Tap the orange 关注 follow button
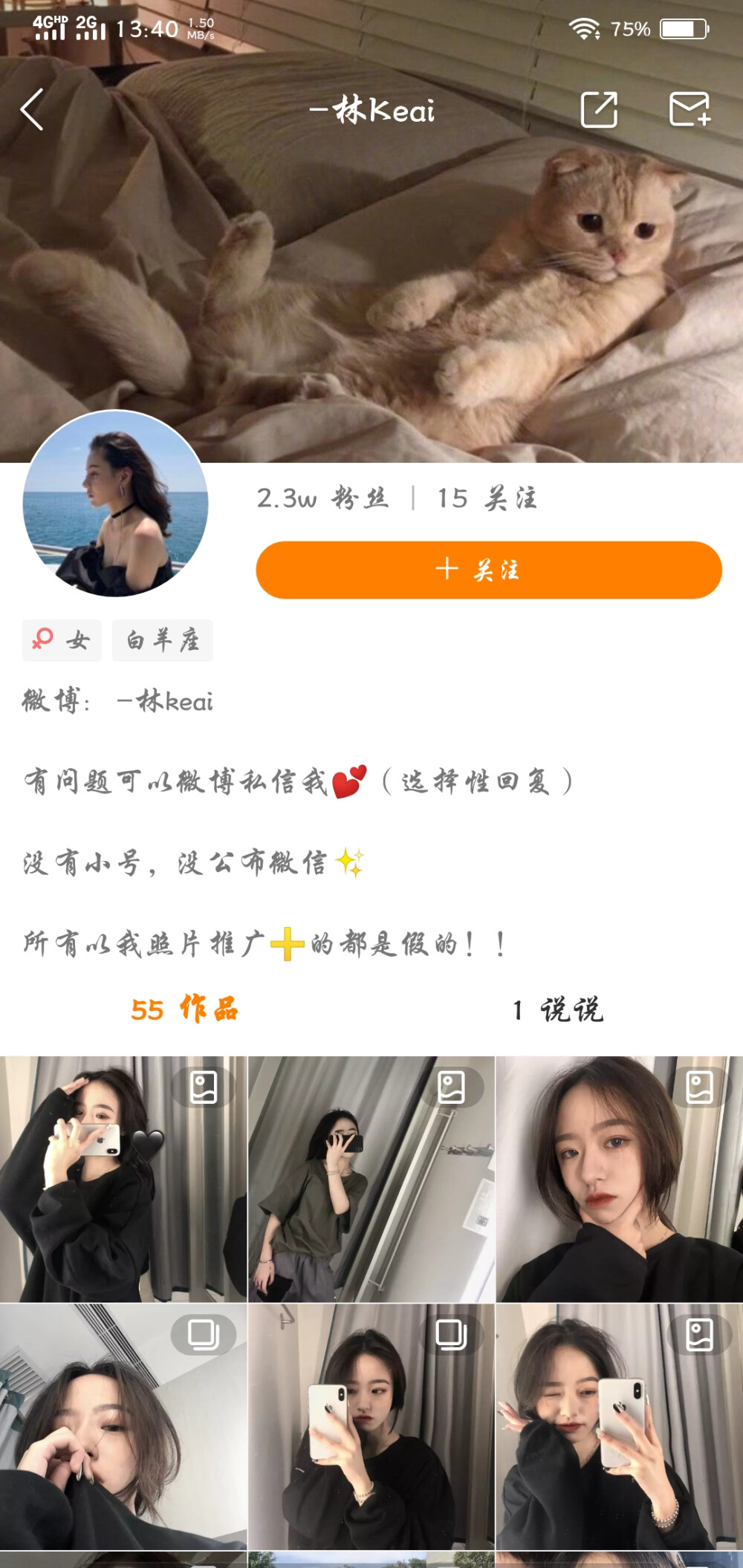 [x=488, y=570]
